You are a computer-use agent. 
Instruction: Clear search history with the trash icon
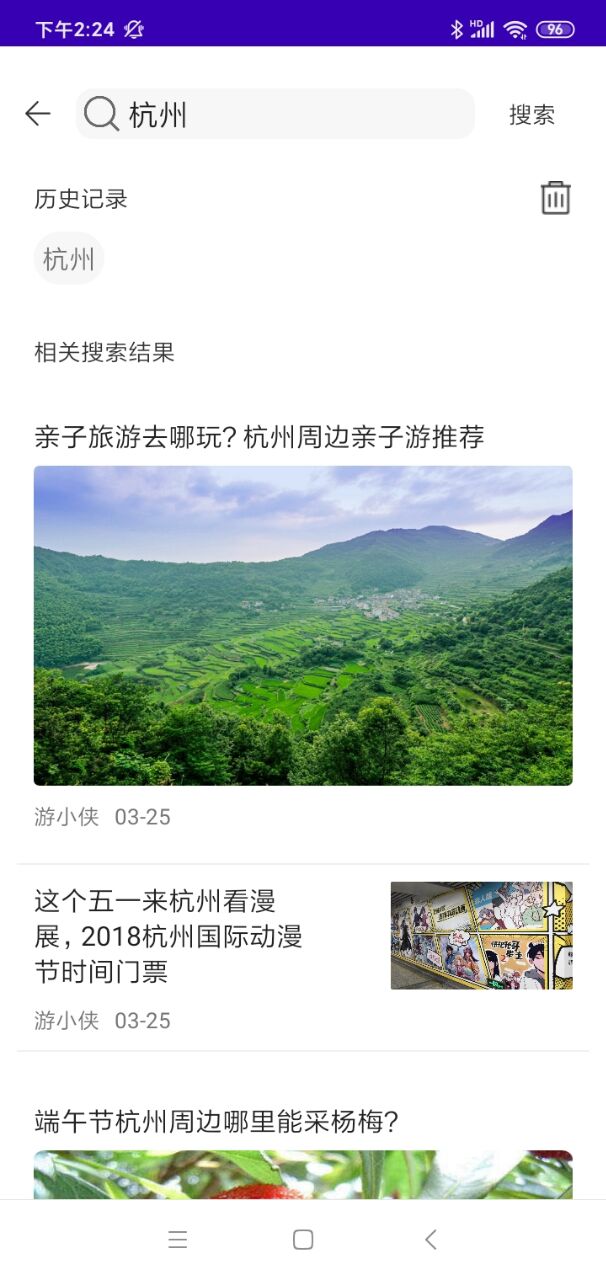[x=555, y=198]
